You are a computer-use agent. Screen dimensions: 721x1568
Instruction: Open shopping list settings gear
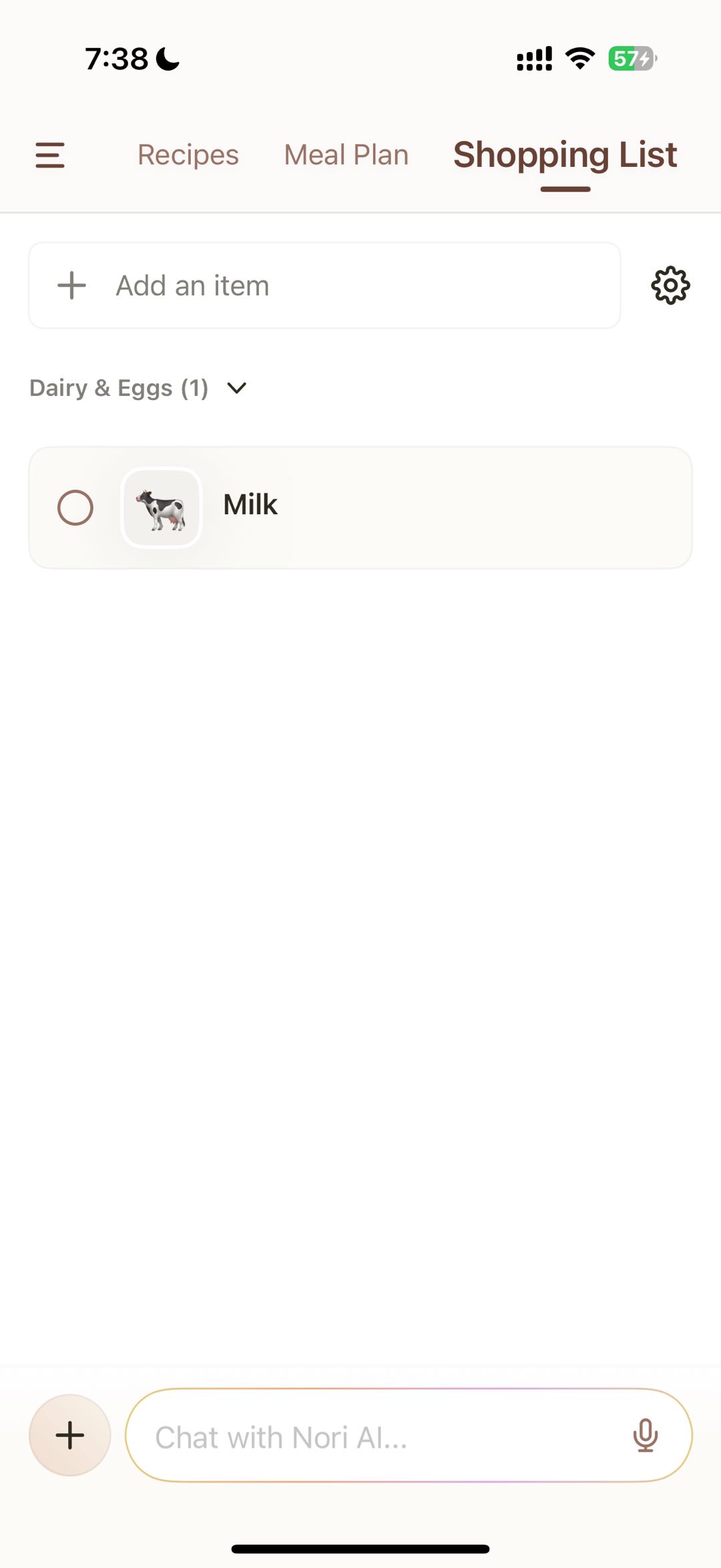670,286
